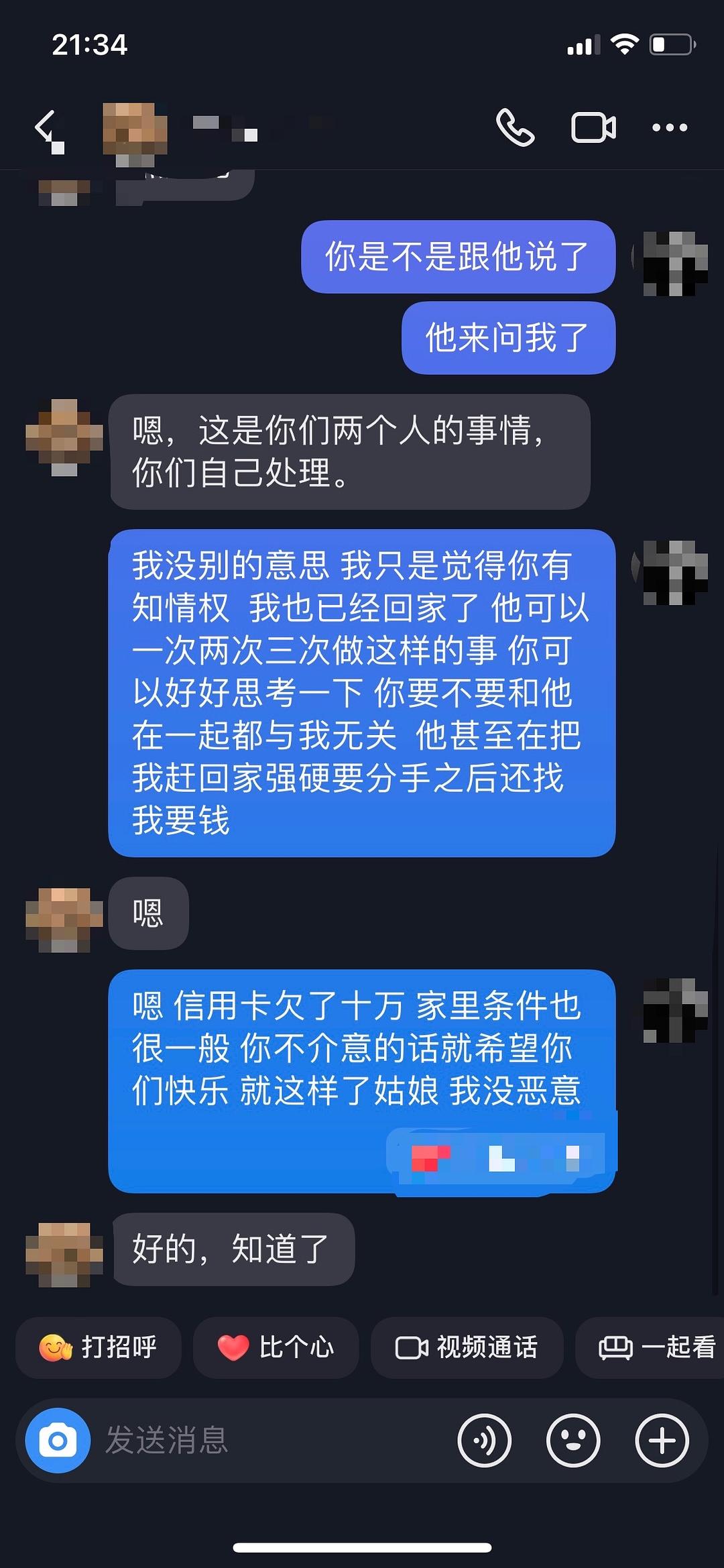Open the three-dot more options menu
724x1568 pixels.
pyautogui.click(x=670, y=127)
